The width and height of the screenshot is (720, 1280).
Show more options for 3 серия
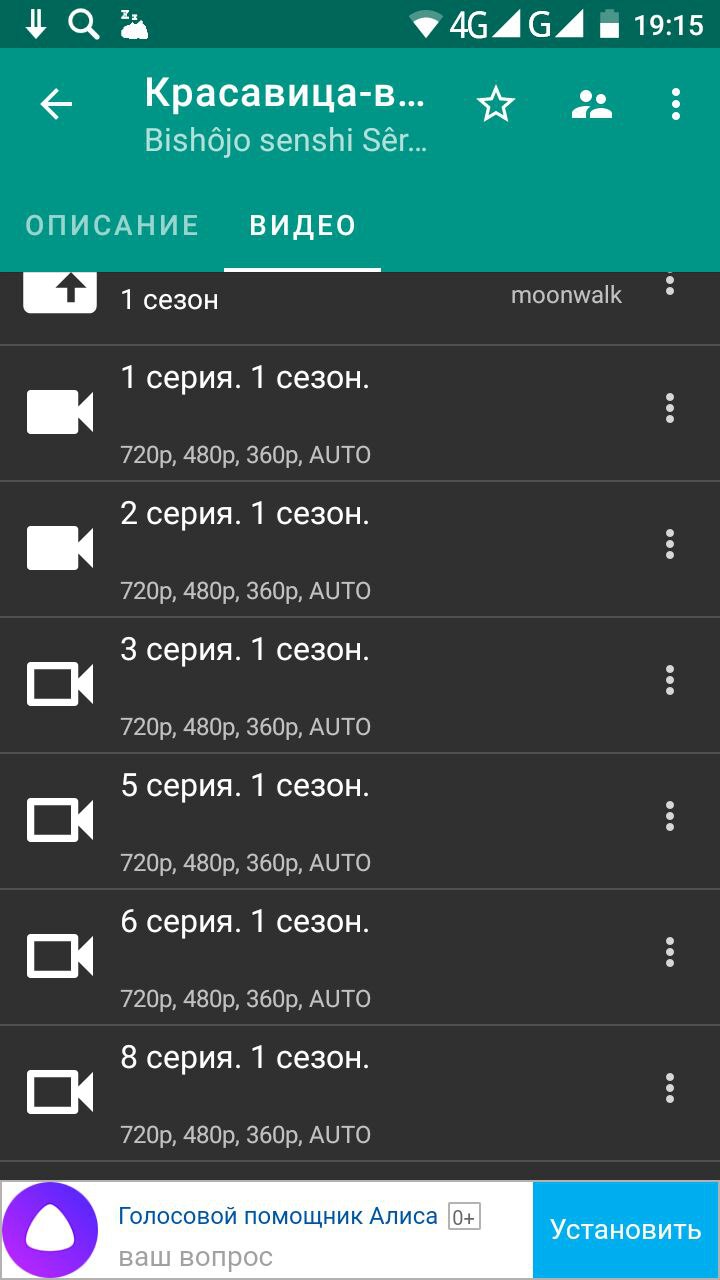point(670,680)
